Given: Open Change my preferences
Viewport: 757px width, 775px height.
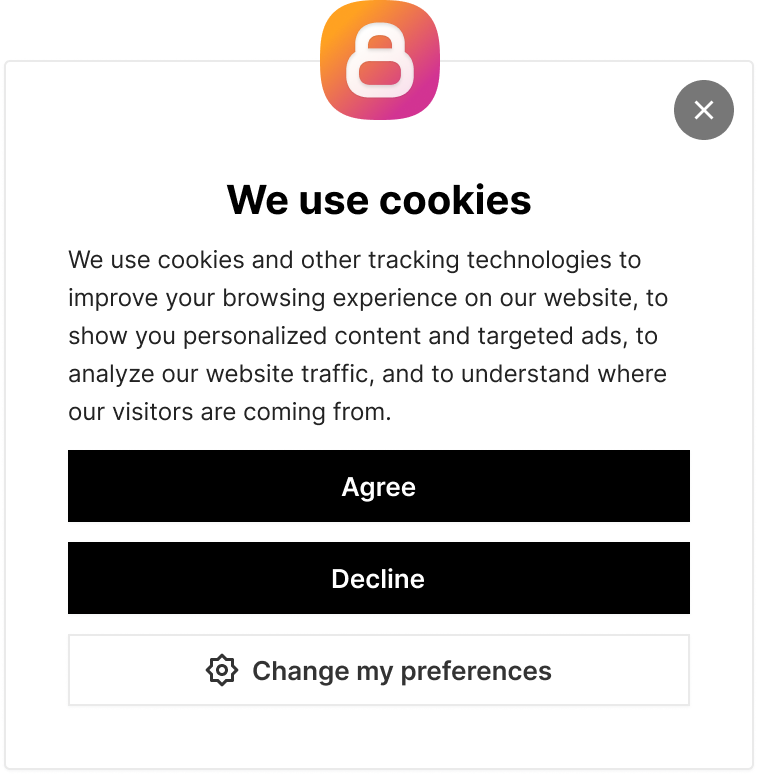Looking at the screenshot, I should (378, 670).
